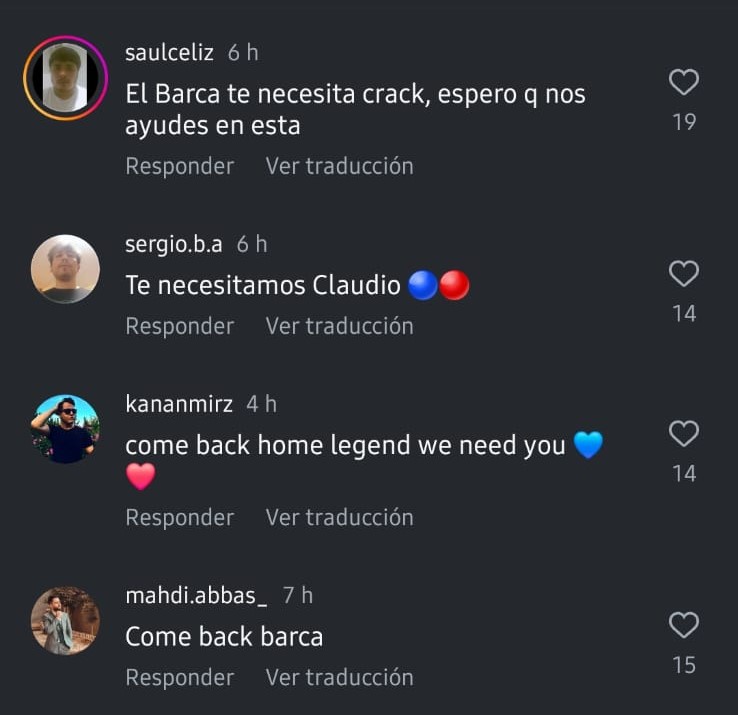This screenshot has height=715, width=738.
Task: Open saulceliz's profile picture
Action: [65, 78]
